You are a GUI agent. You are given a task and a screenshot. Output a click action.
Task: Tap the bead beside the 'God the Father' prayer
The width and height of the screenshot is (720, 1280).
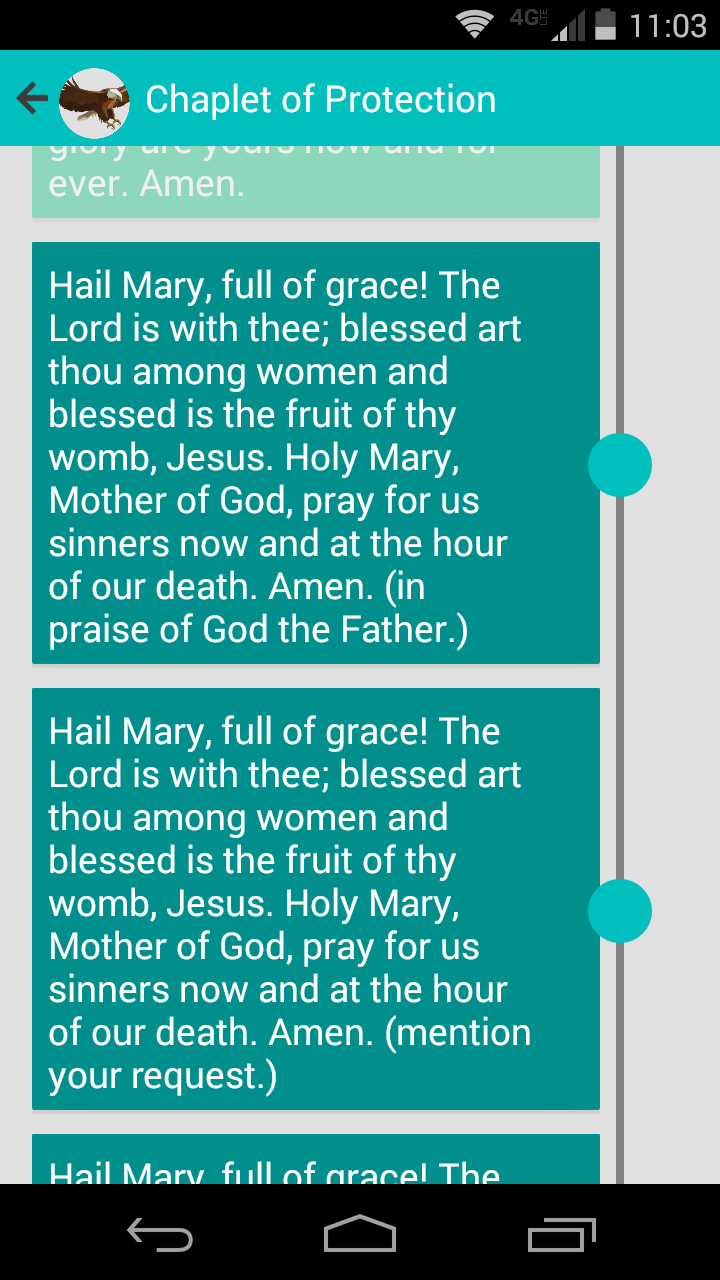[620, 465]
